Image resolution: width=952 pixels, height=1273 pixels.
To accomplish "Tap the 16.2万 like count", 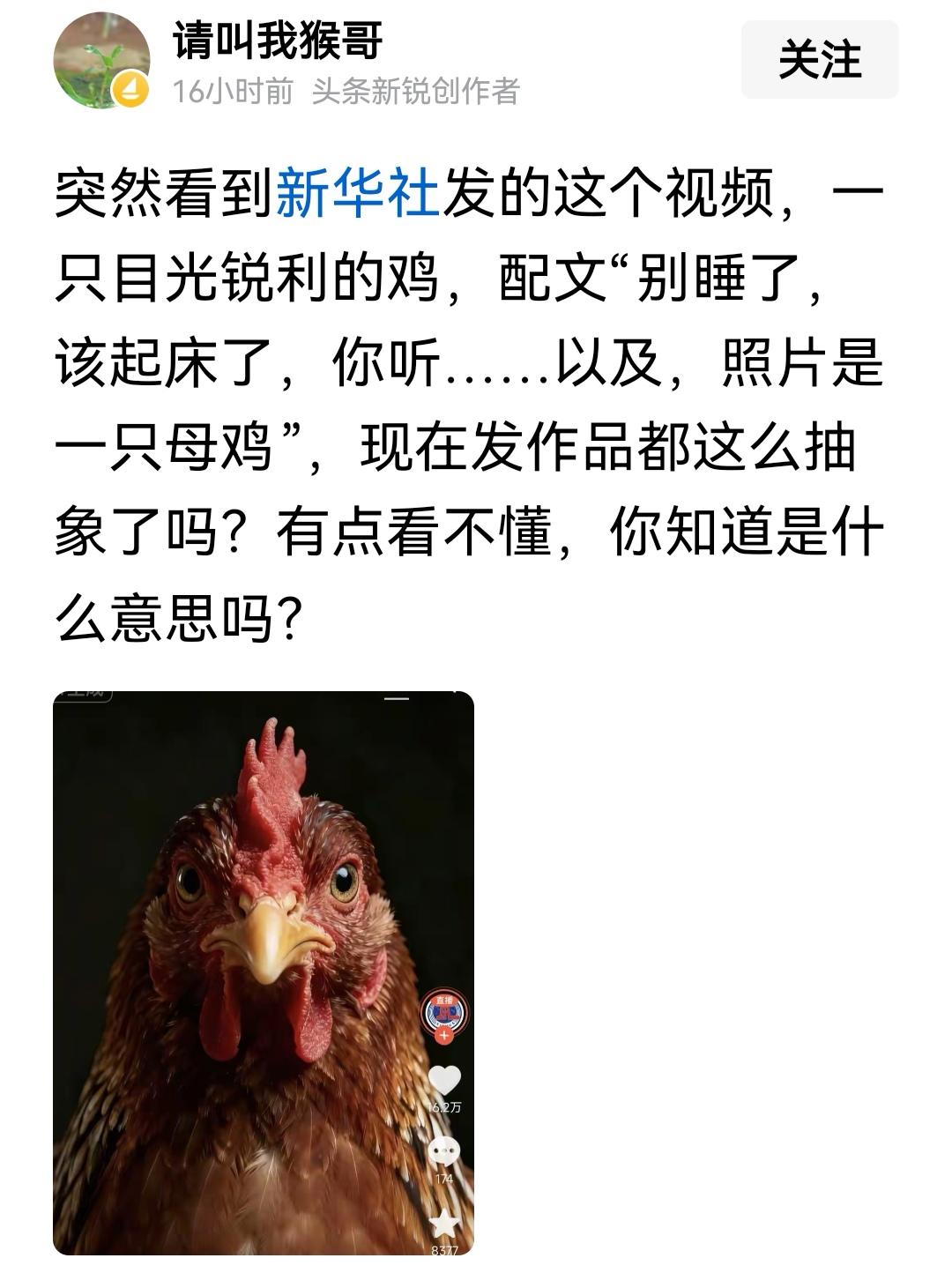I will point(446,1108).
